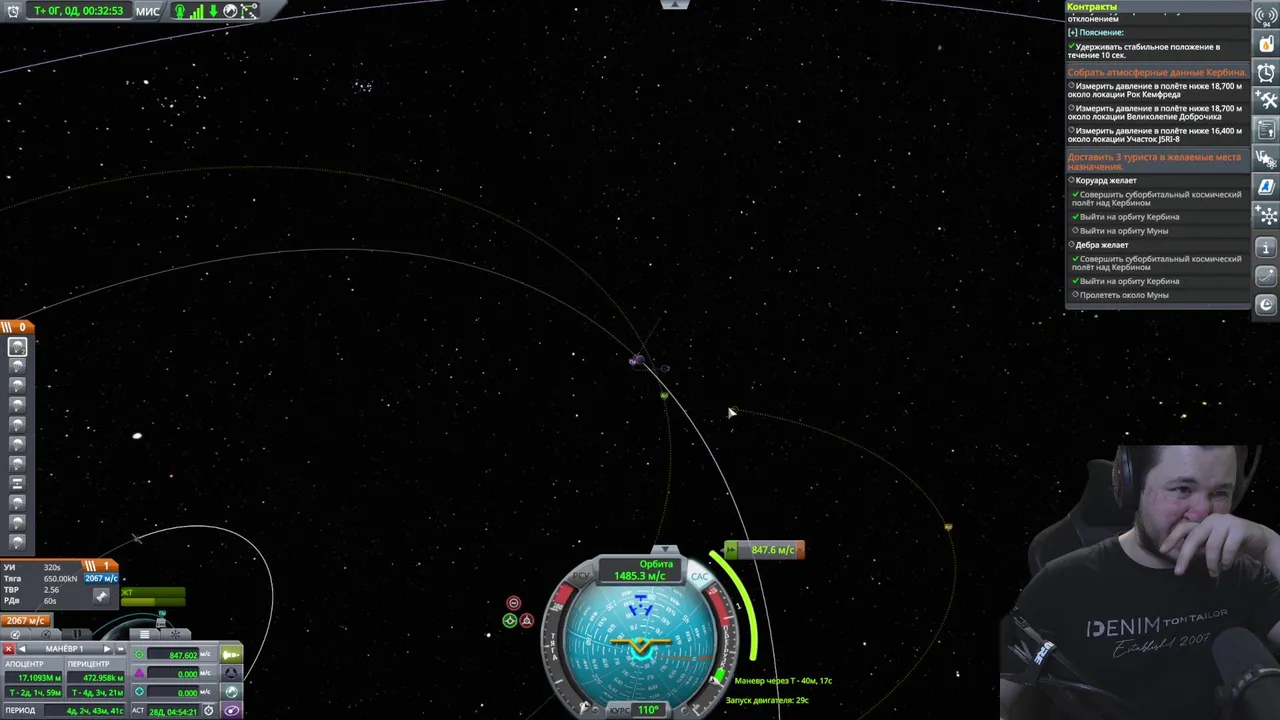Activate the top stage icon in staging list
1280x720 pixels.
[17, 347]
